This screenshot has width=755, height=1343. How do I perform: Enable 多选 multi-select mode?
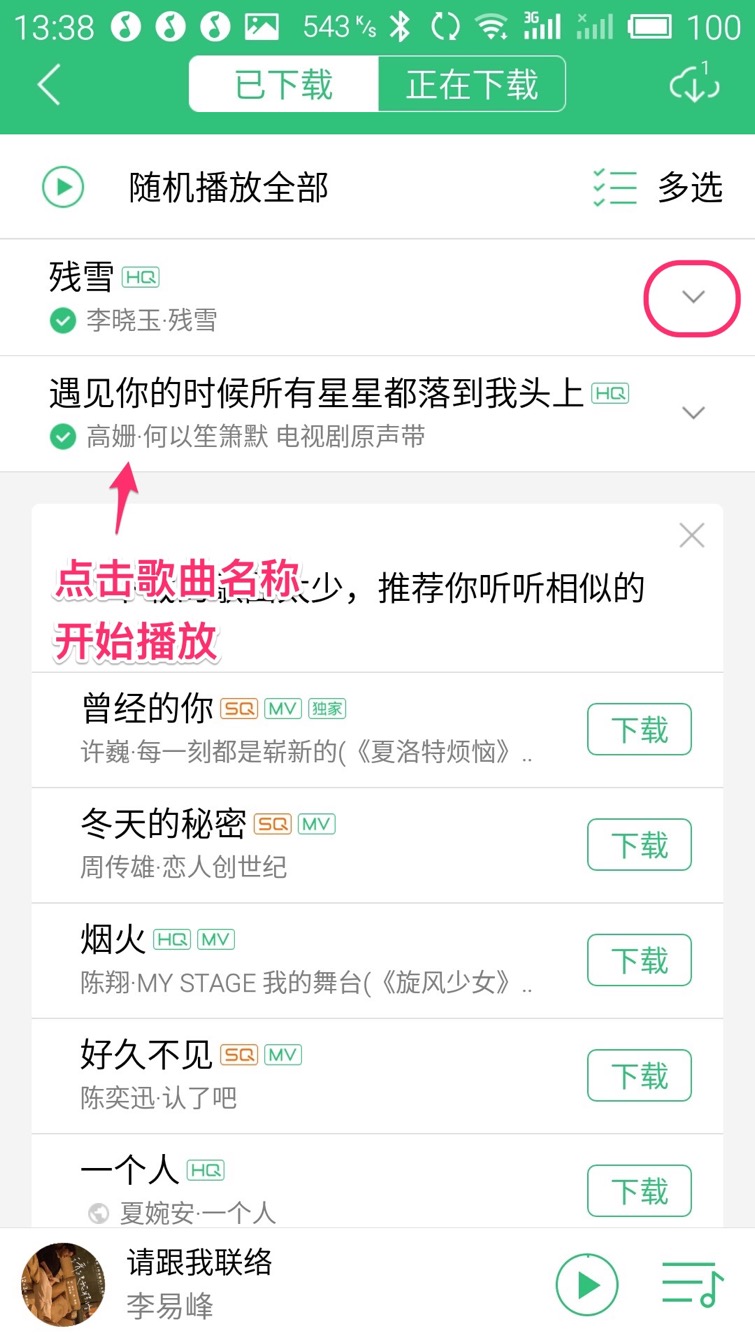coord(658,187)
